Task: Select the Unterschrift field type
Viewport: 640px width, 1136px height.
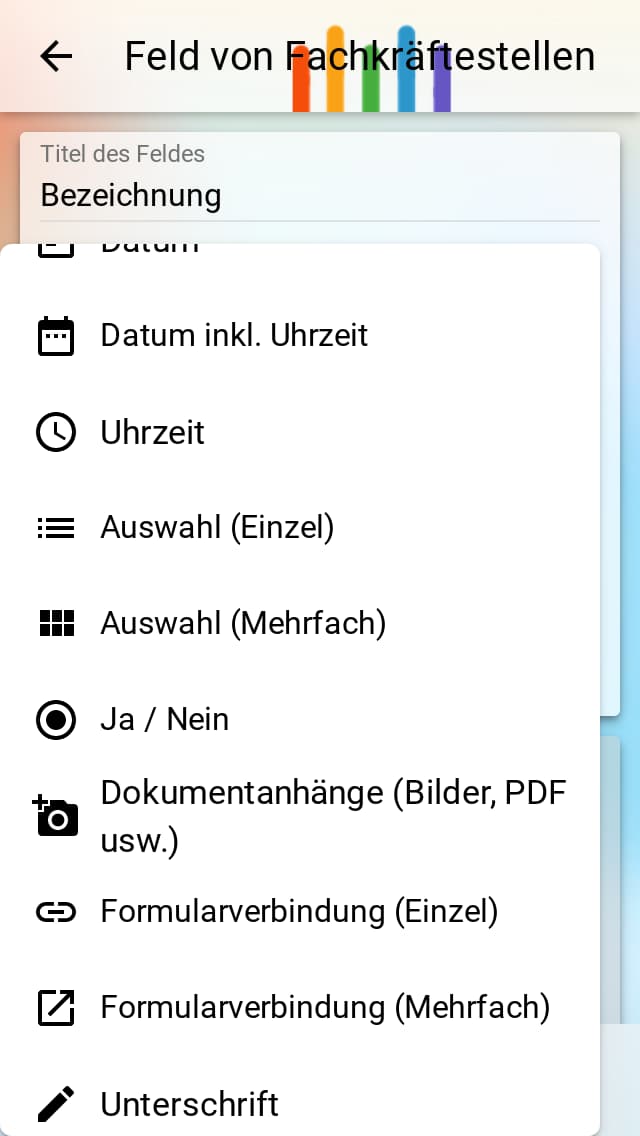Action: coord(300,1103)
